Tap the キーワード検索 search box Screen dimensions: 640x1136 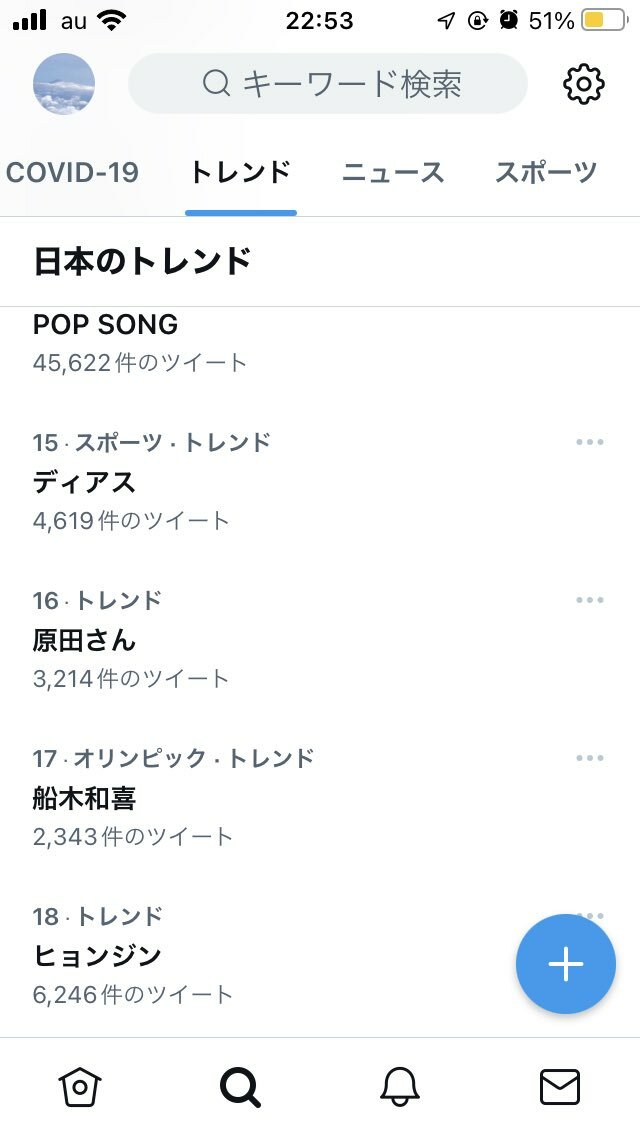(x=328, y=84)
